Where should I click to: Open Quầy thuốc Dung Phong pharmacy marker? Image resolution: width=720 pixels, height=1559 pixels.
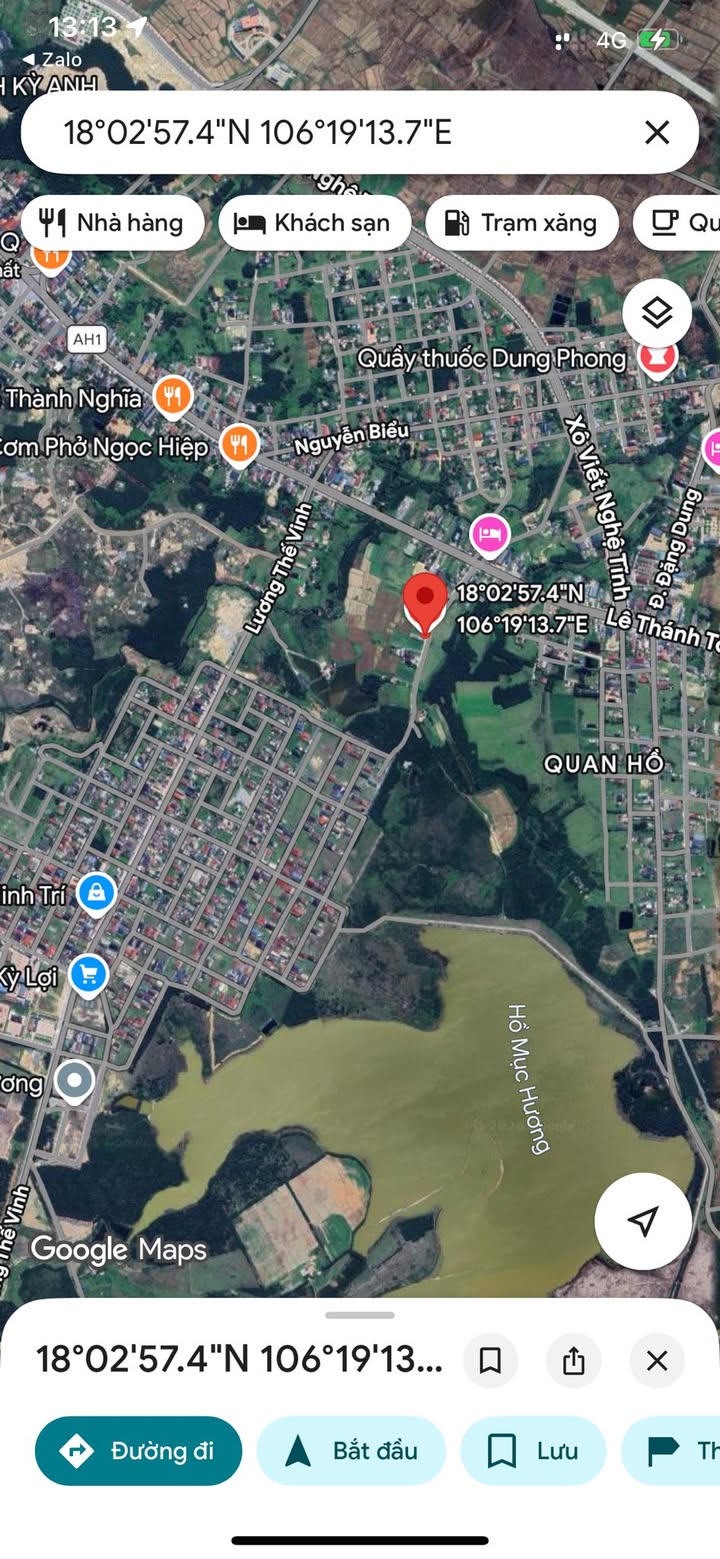[657, 357]
